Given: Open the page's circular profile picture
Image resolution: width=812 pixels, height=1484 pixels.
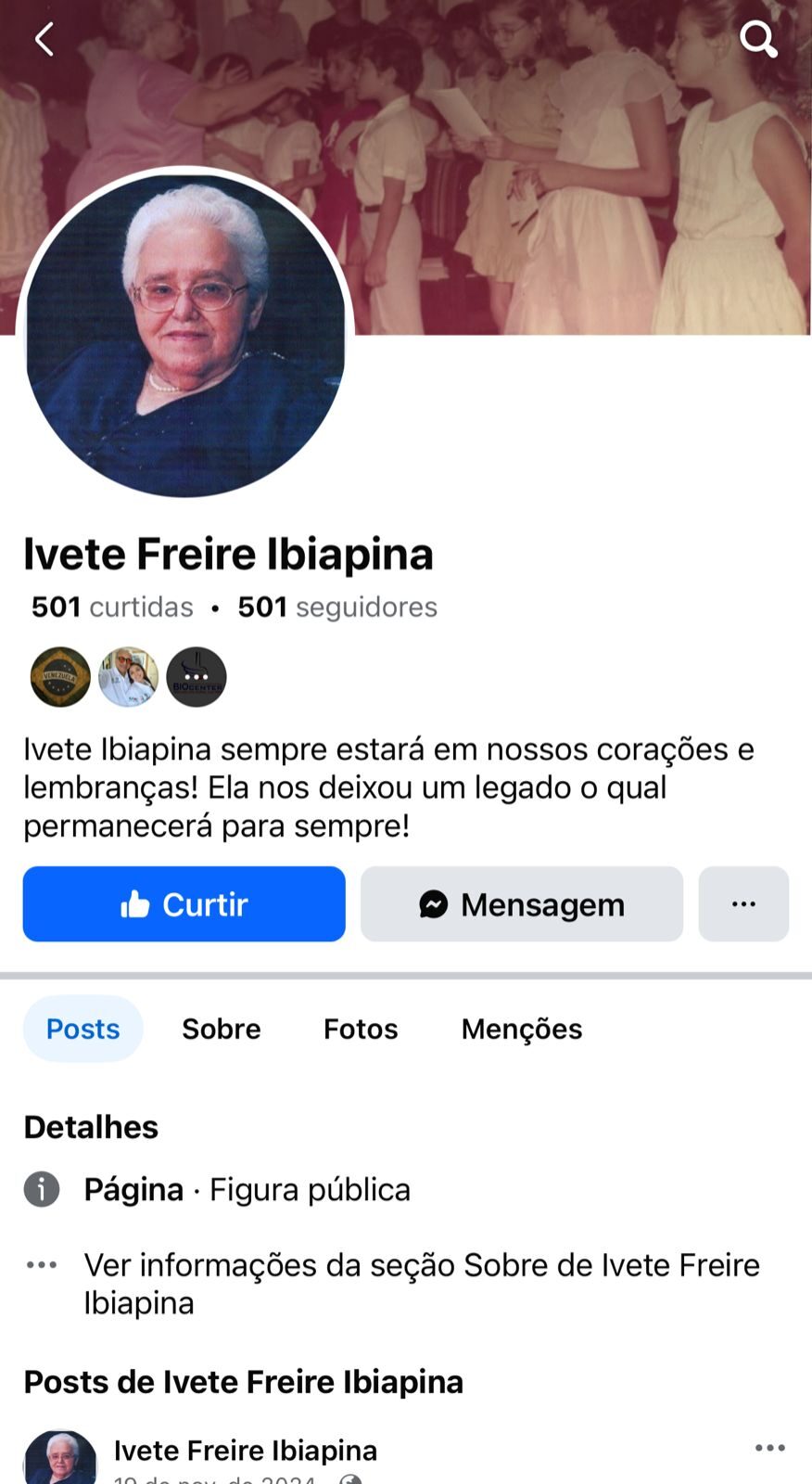Looking at the screenshot, I should 185,334.
